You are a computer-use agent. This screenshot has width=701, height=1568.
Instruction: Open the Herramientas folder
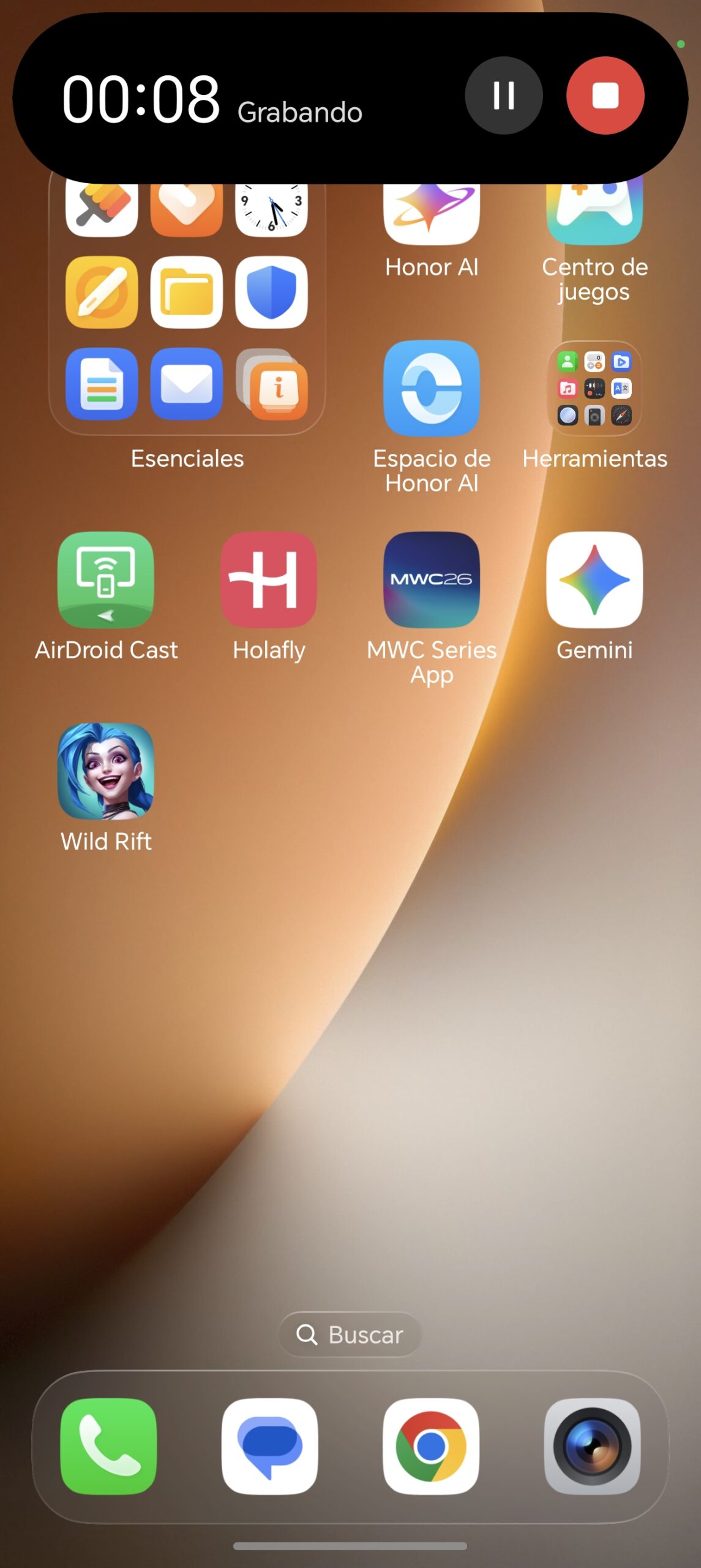594,388
